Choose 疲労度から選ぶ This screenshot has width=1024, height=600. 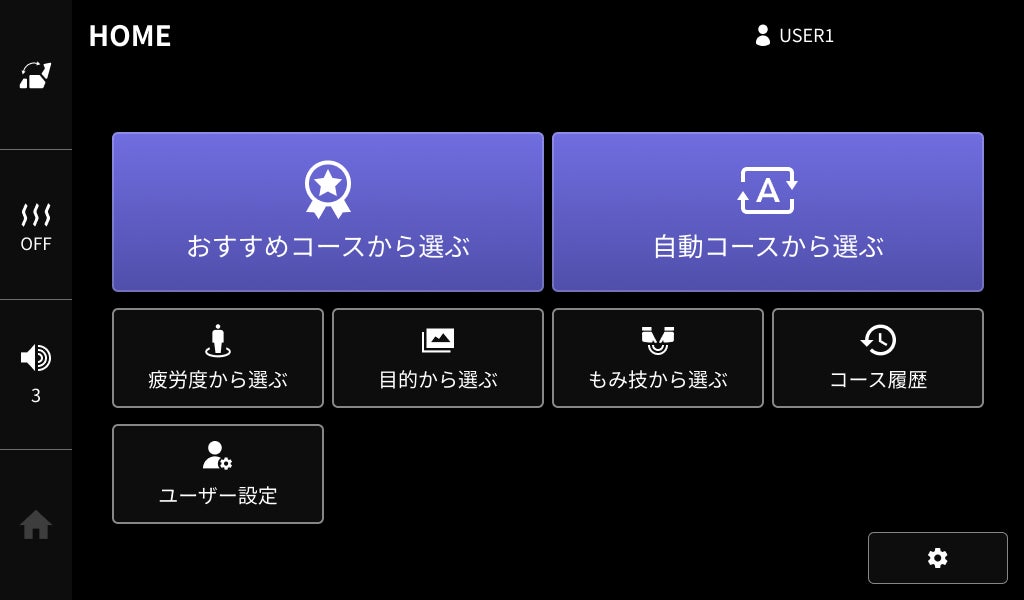point(218,358)
